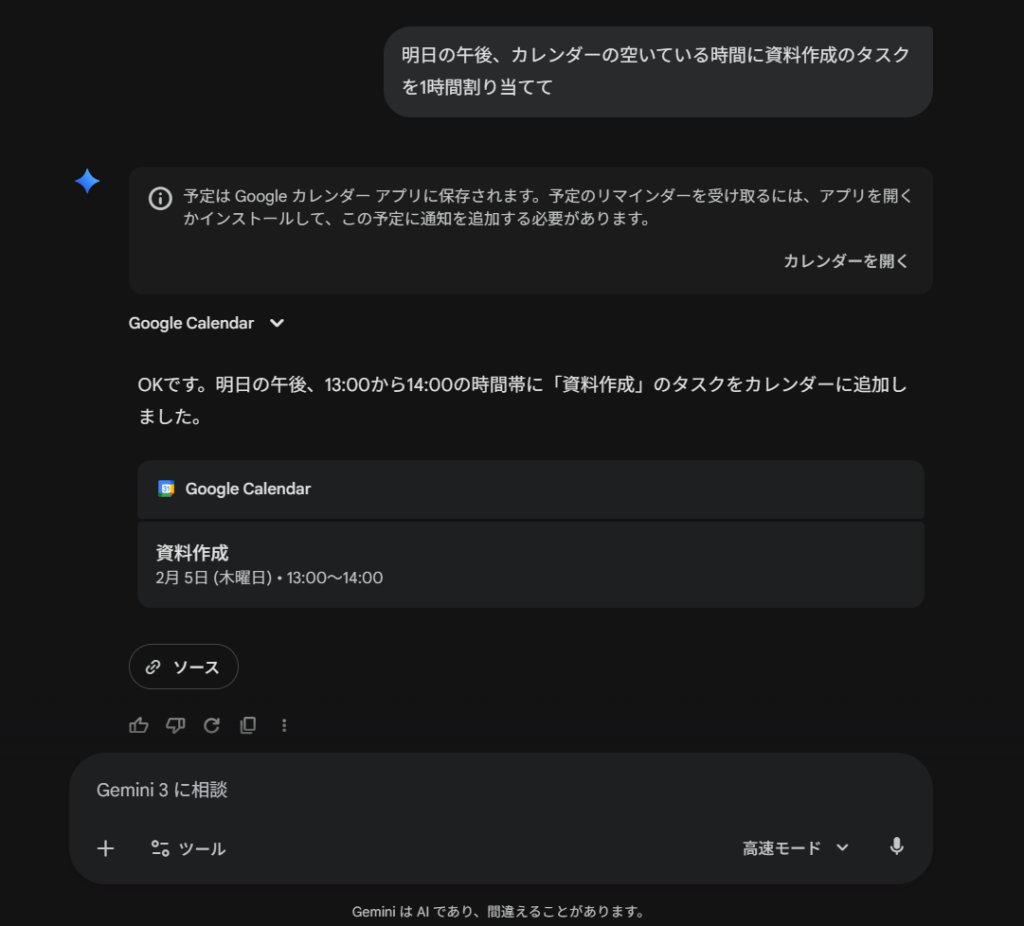Image resolution: width=1024 pixels, height=926 pixels.
Task: Expand the Google Calendar chevron
Action: [277, 323]
